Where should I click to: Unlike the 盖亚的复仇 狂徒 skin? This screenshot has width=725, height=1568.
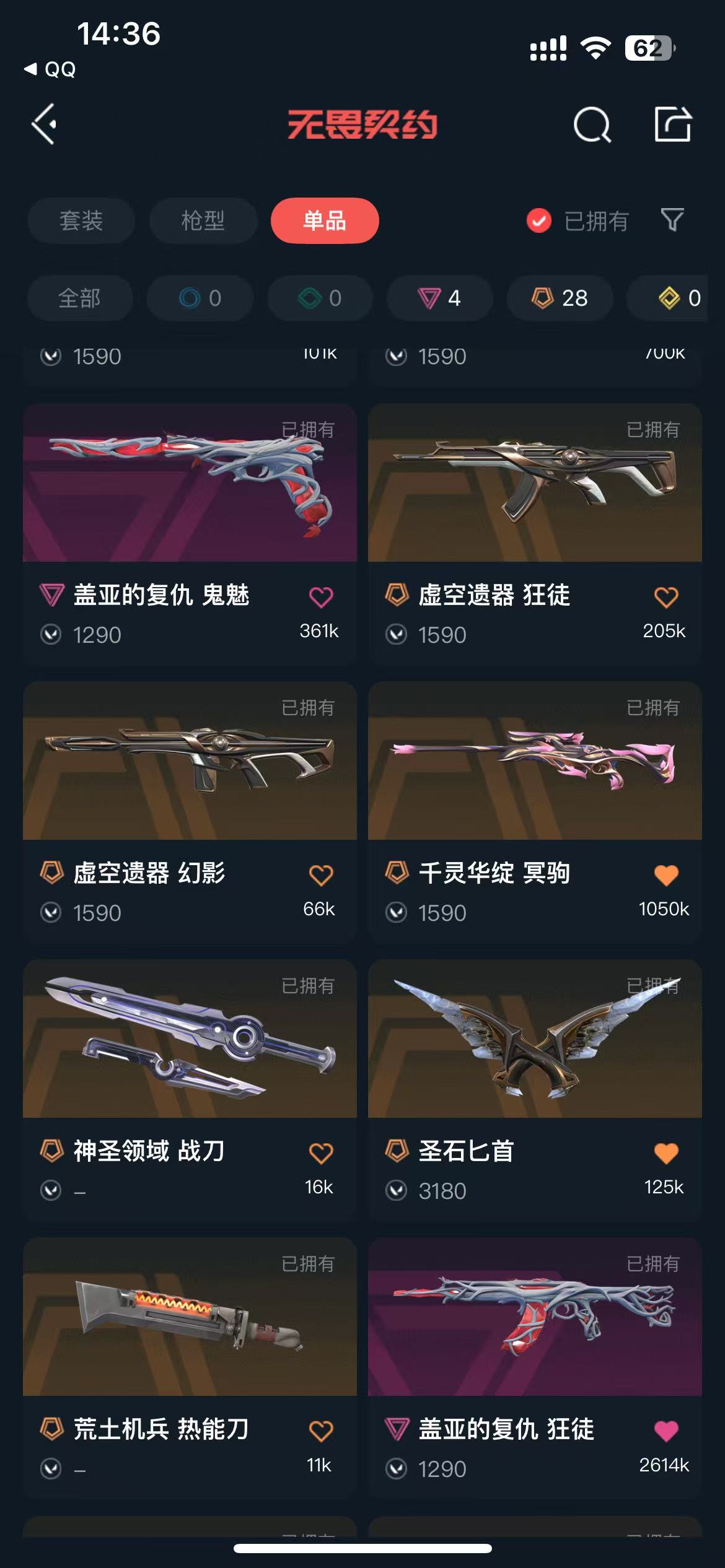(x=666, y=1431)
